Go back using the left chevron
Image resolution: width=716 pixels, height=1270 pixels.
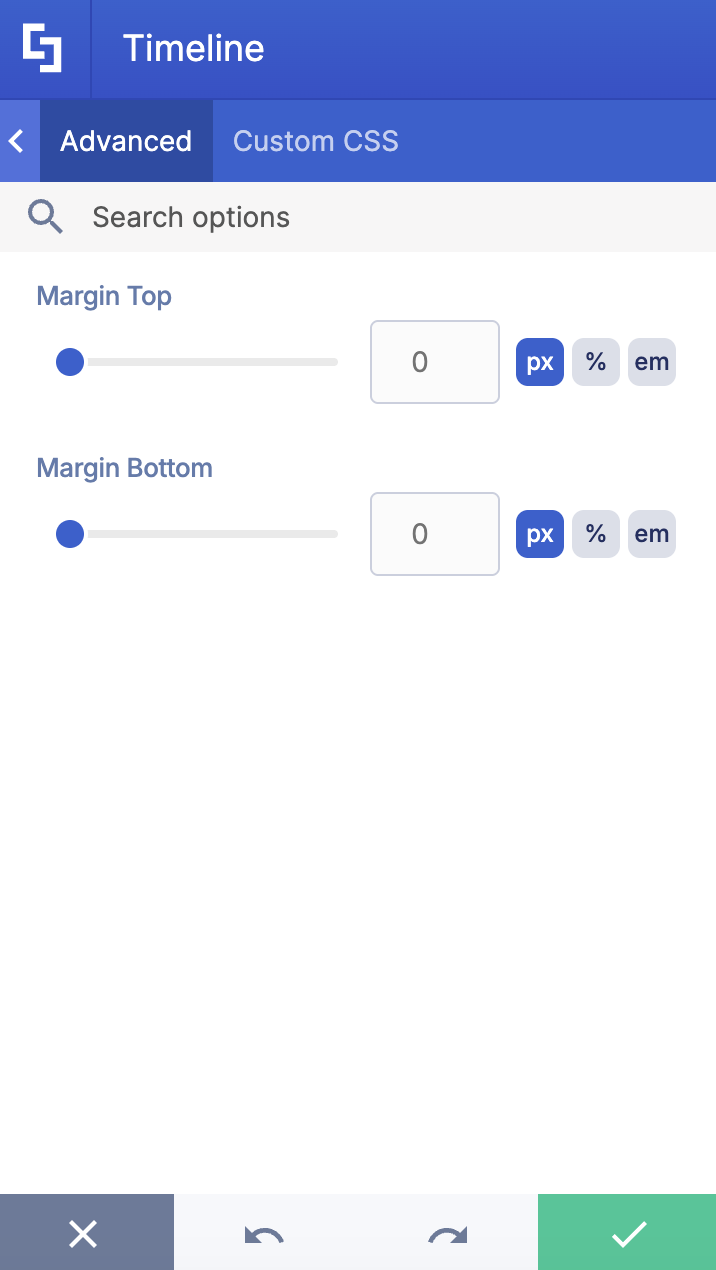point(17,141)
